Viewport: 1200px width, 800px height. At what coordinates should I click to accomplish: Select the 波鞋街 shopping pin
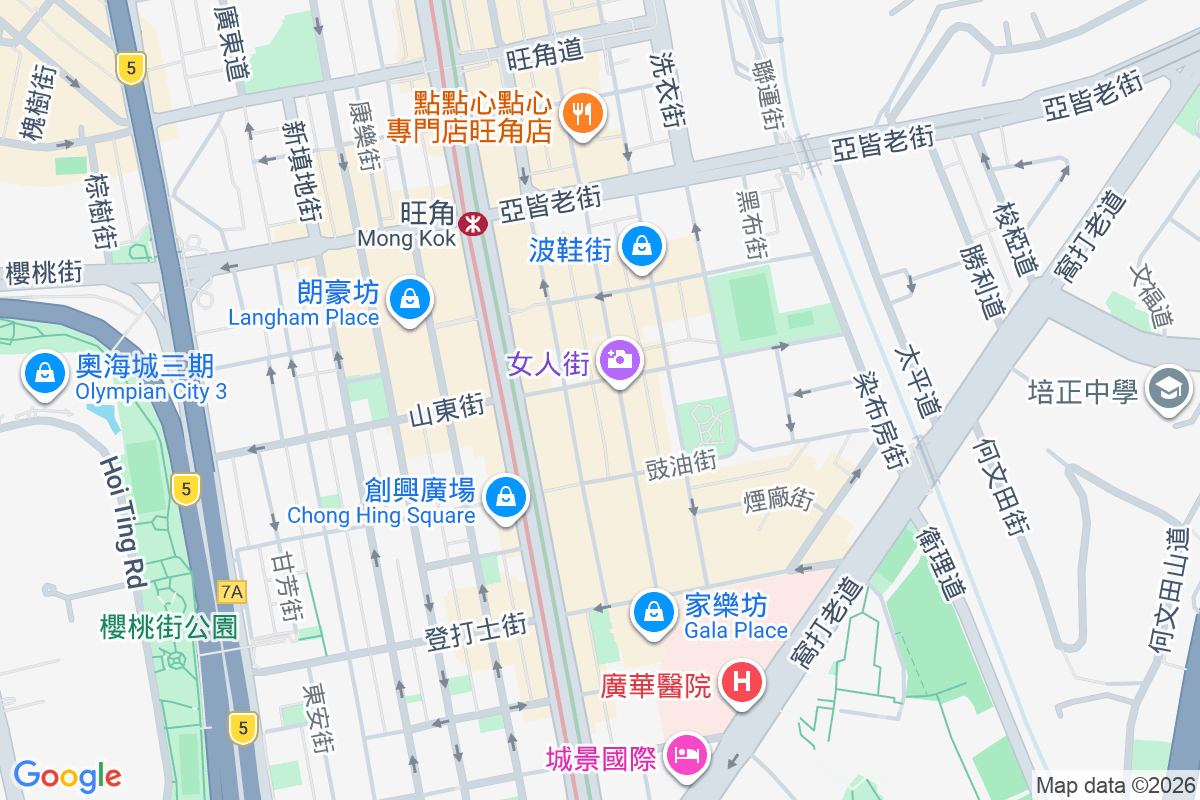tap(642, 245)
